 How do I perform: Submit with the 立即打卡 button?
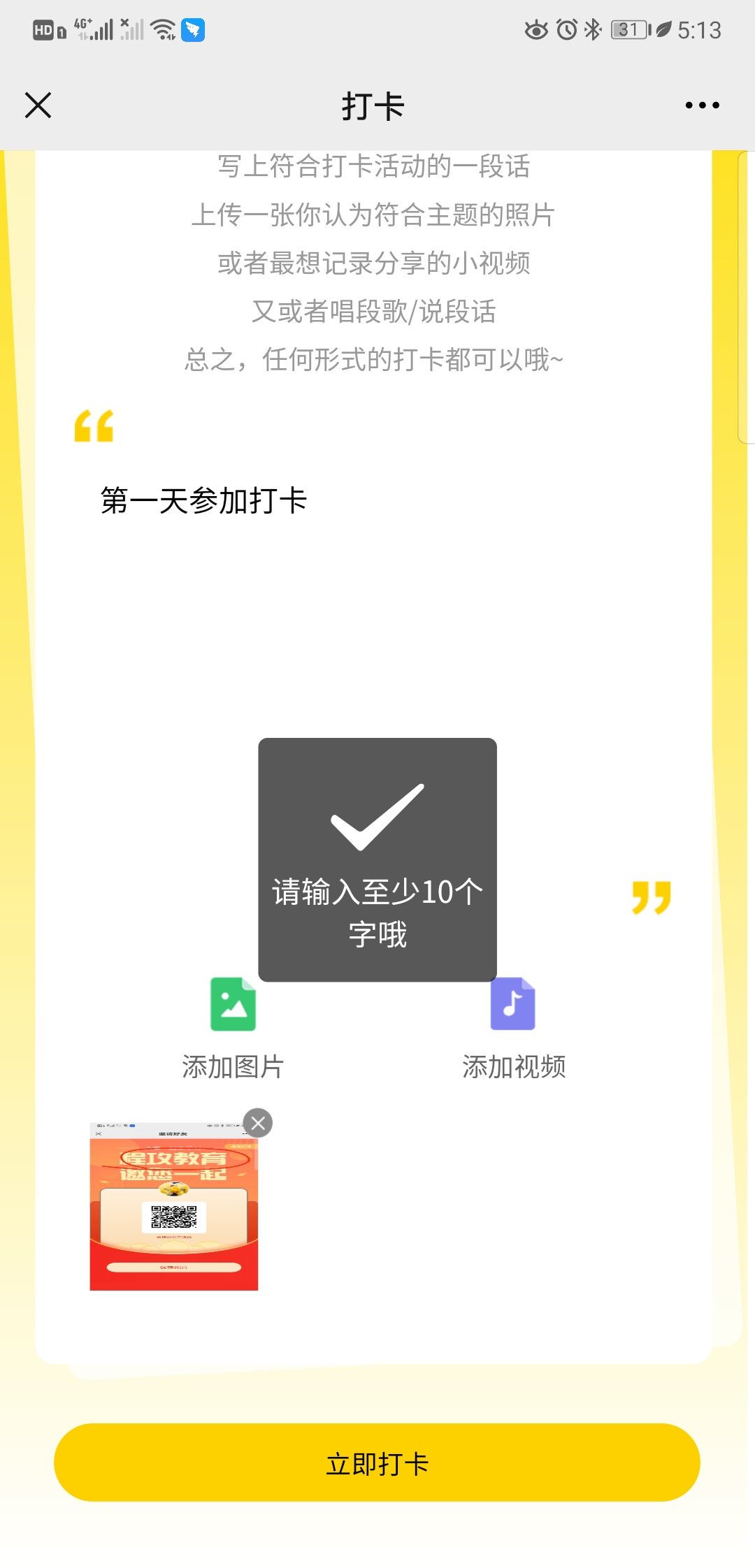[x=377, y=1462]
